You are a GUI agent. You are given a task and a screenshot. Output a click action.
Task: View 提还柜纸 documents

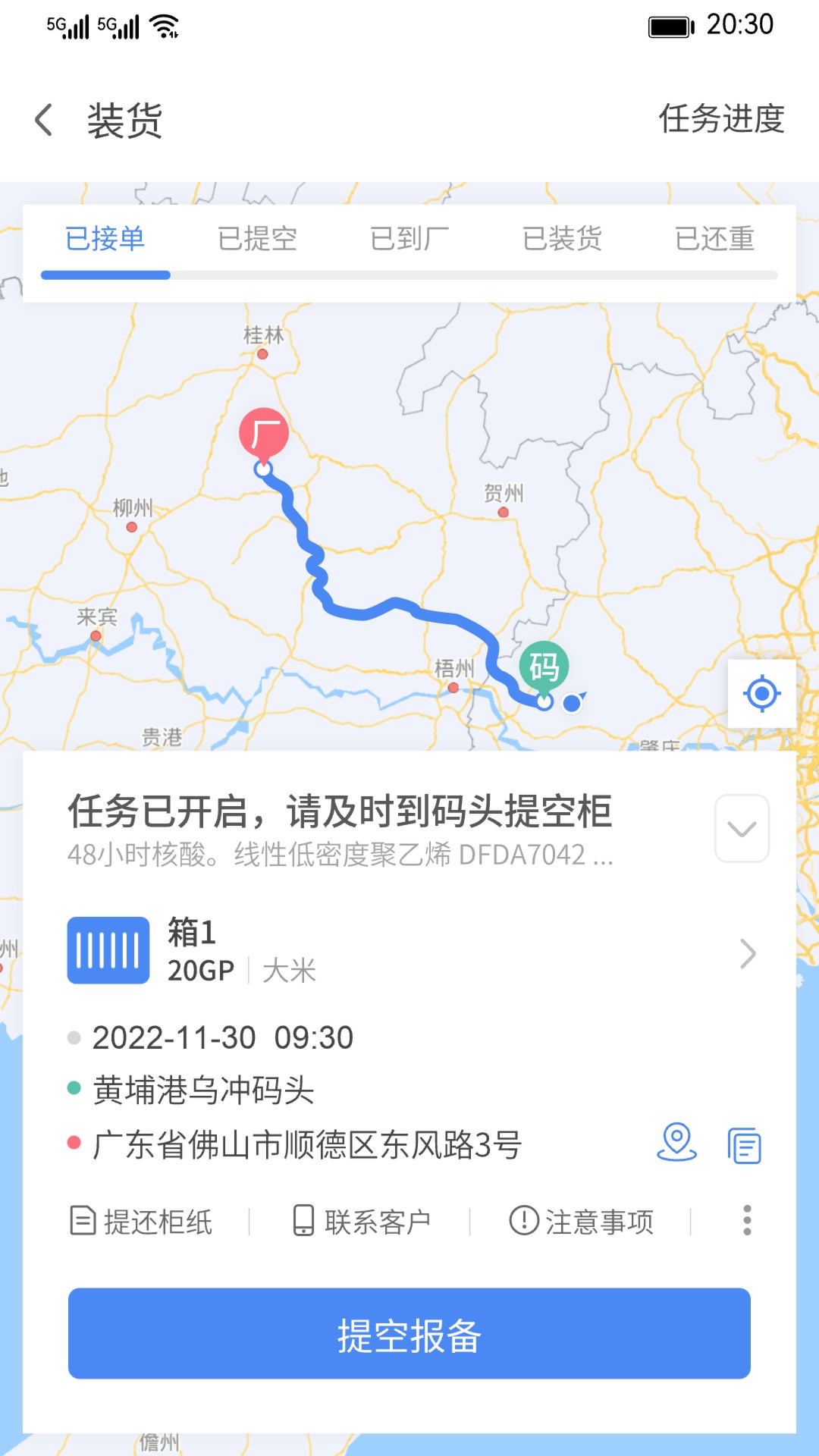click(x=142, y=1221)
